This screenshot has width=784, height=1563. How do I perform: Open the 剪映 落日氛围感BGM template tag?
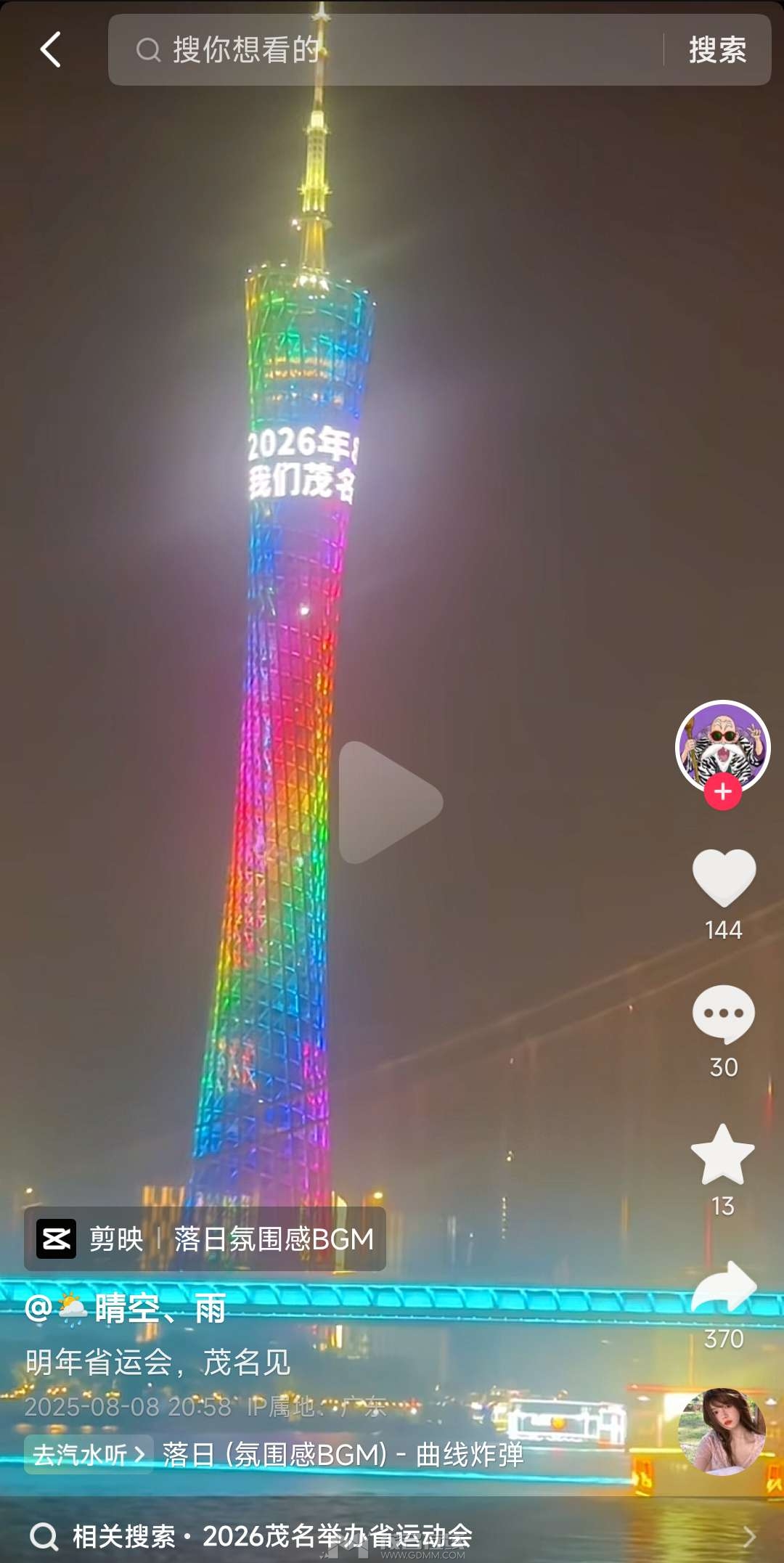[x=205, y=1239]
